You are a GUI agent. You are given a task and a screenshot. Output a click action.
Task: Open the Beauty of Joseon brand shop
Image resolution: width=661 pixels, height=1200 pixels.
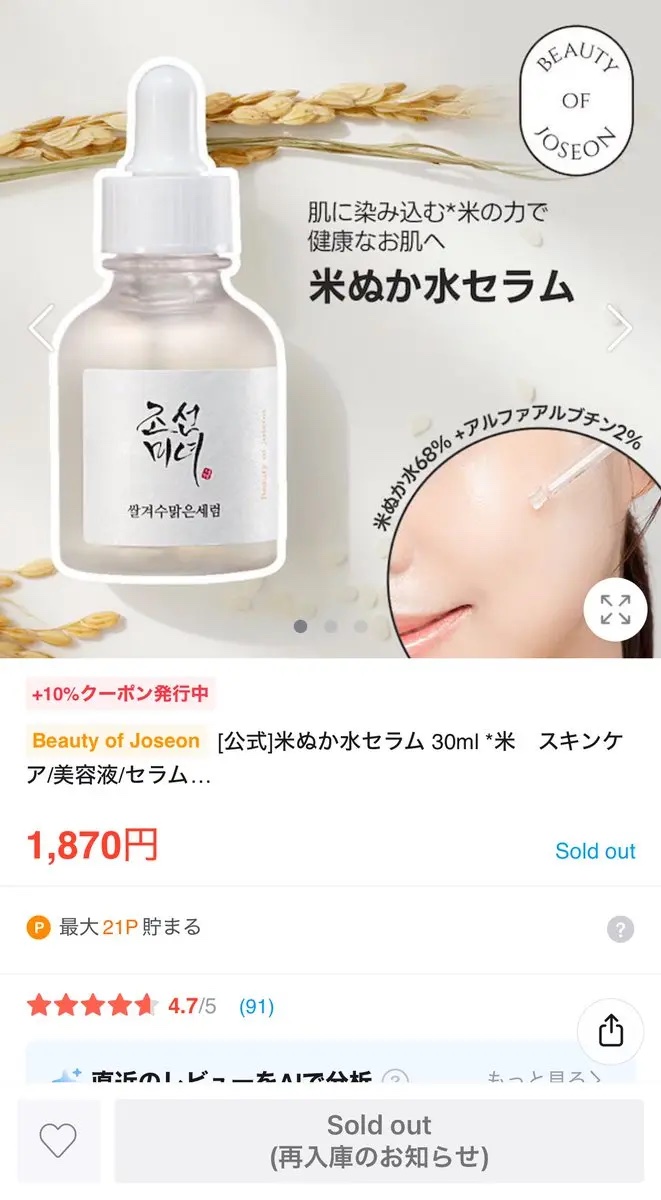pyautogui.click(x=116, y=741)
